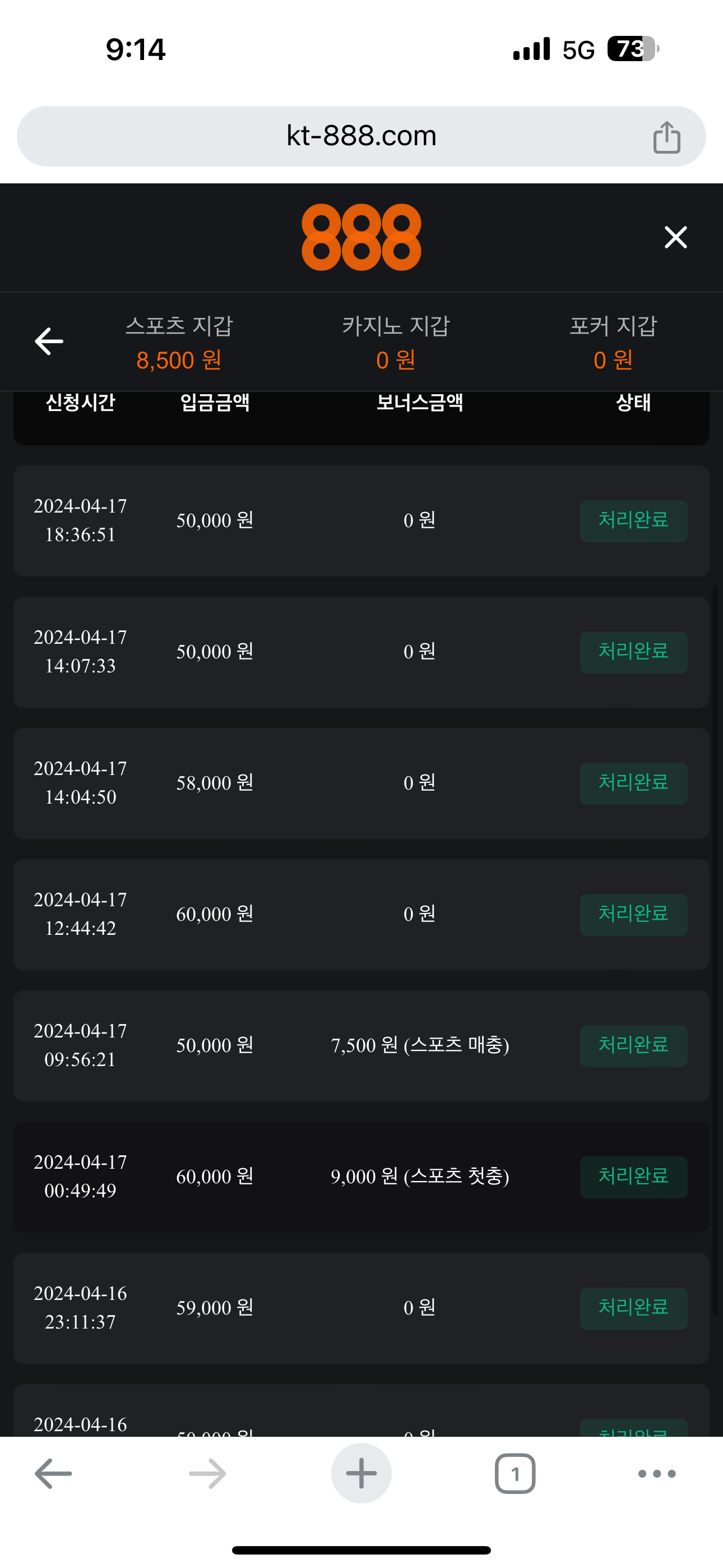Open the browser tab switcher
Image resolution: width=723 pixels, height=1568 pixels.
click(x=515, y=1474)
